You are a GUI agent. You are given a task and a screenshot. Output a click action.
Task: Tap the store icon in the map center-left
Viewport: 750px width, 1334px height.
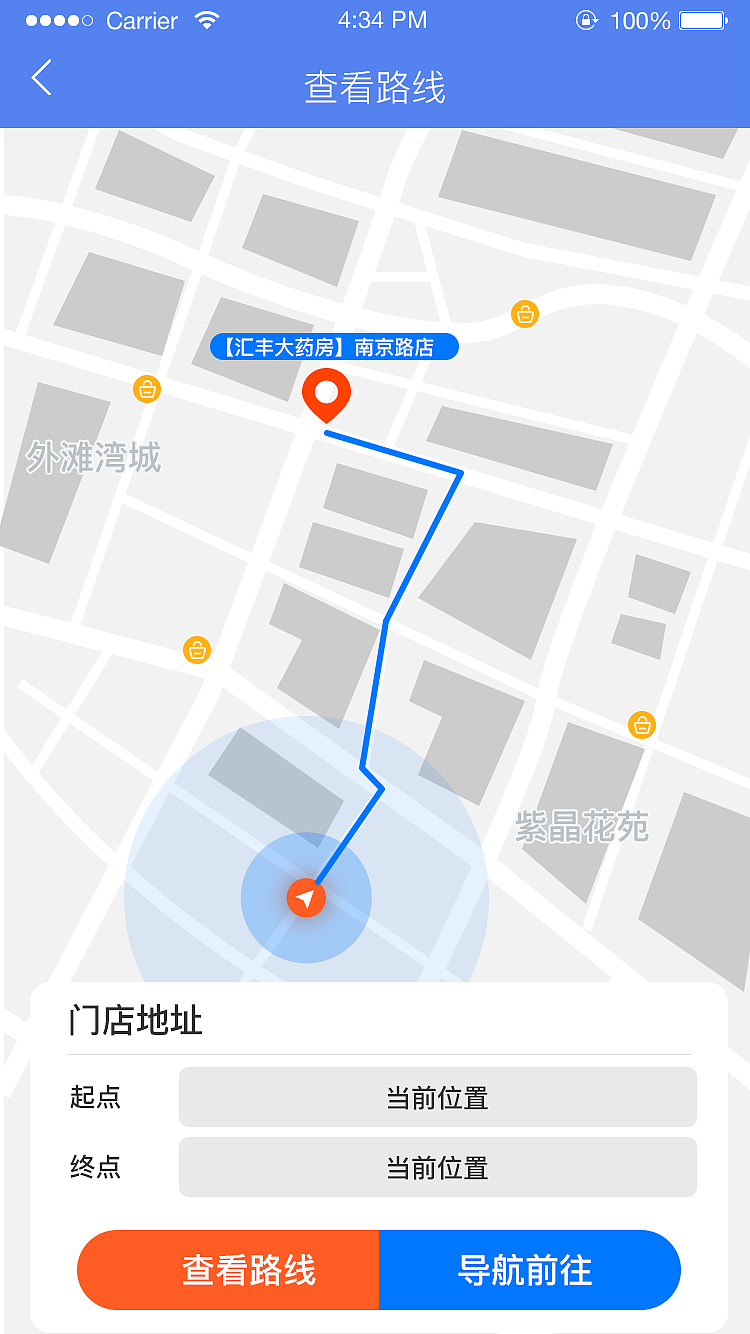tap(196, 650)
